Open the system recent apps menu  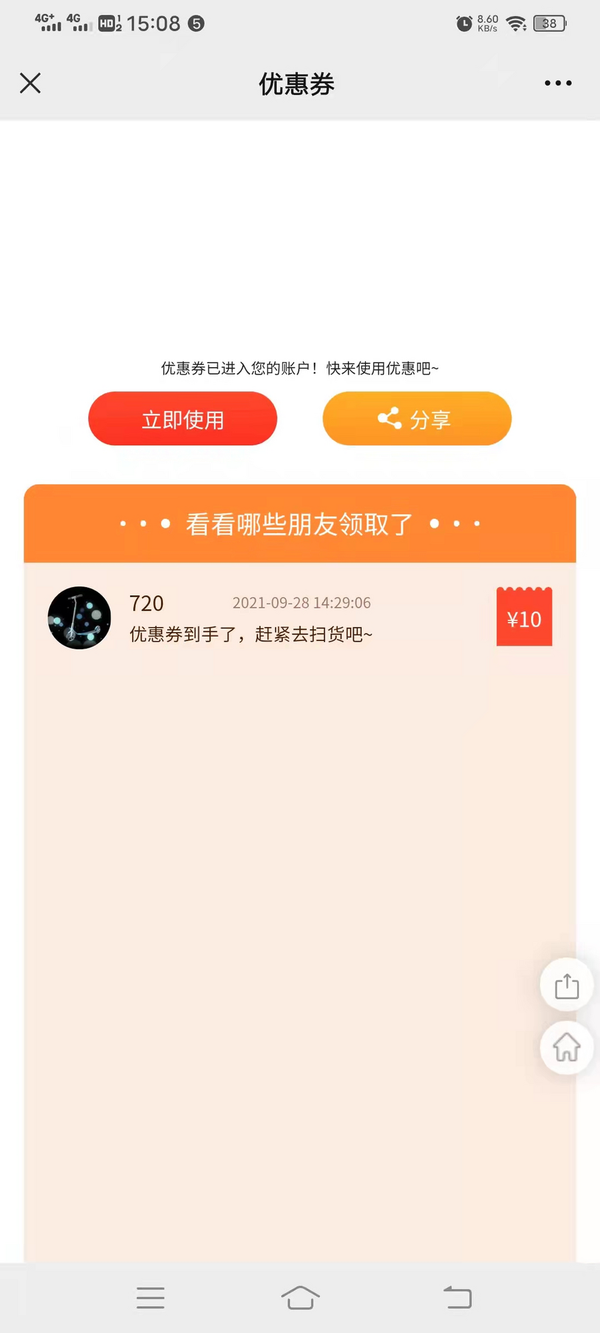(x=150, y=1298)
